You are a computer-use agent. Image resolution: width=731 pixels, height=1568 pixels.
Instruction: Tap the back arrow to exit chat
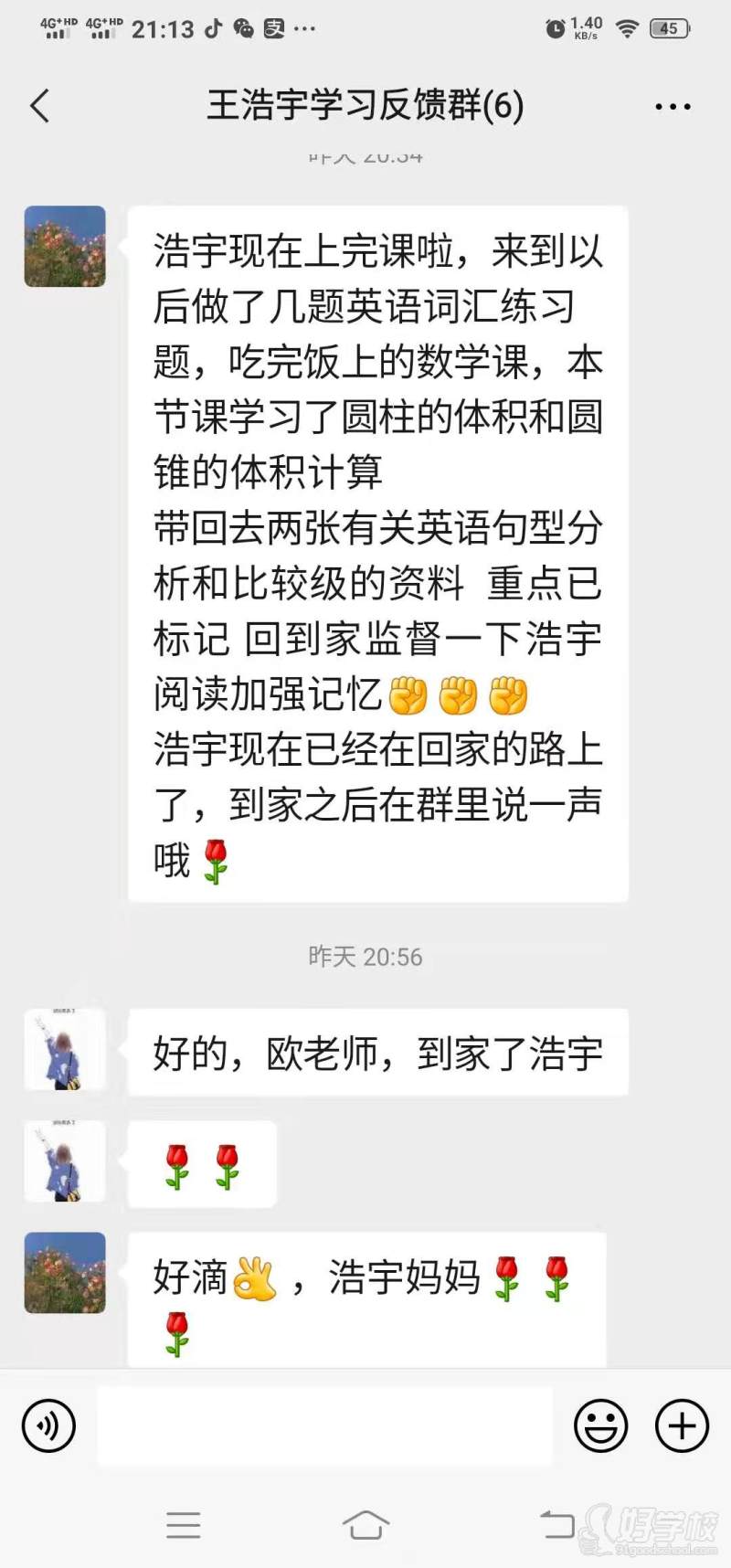pyautogui.click(x=38, y=106)
